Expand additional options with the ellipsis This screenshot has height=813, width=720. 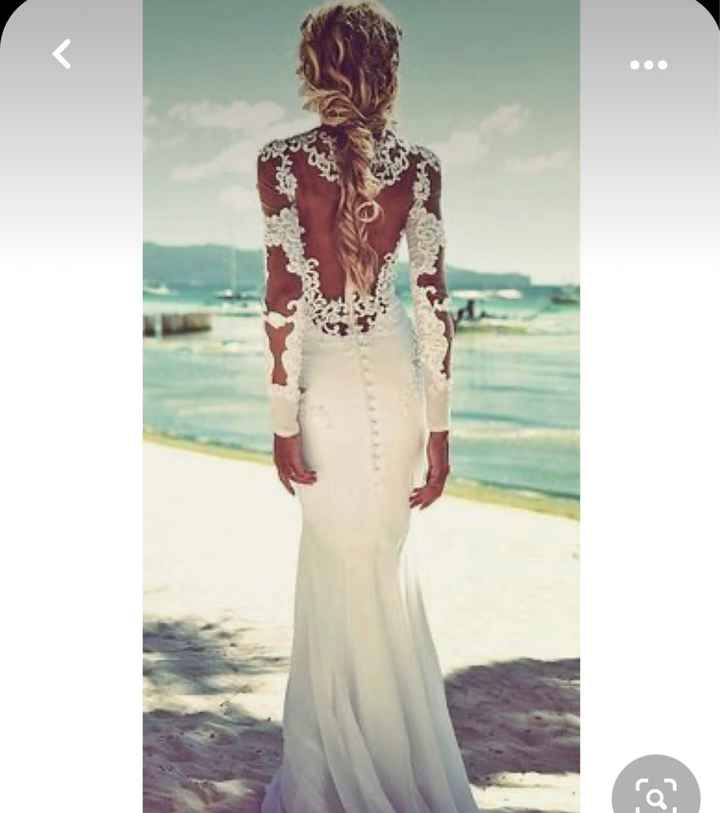648,63
